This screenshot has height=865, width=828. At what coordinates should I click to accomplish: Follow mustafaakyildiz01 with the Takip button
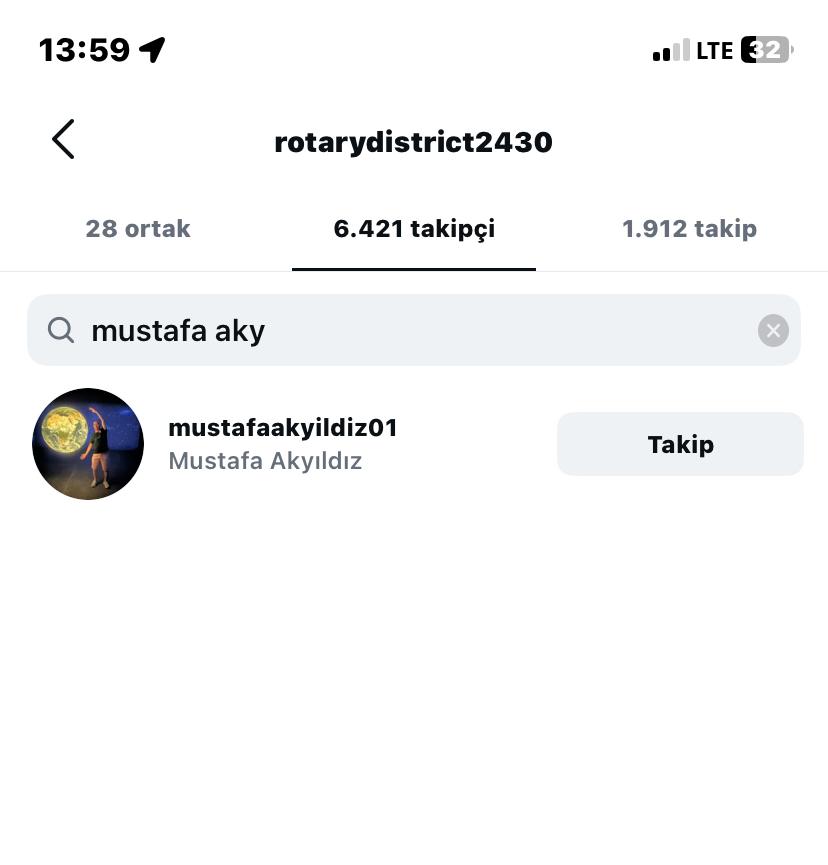coord(680,444)
